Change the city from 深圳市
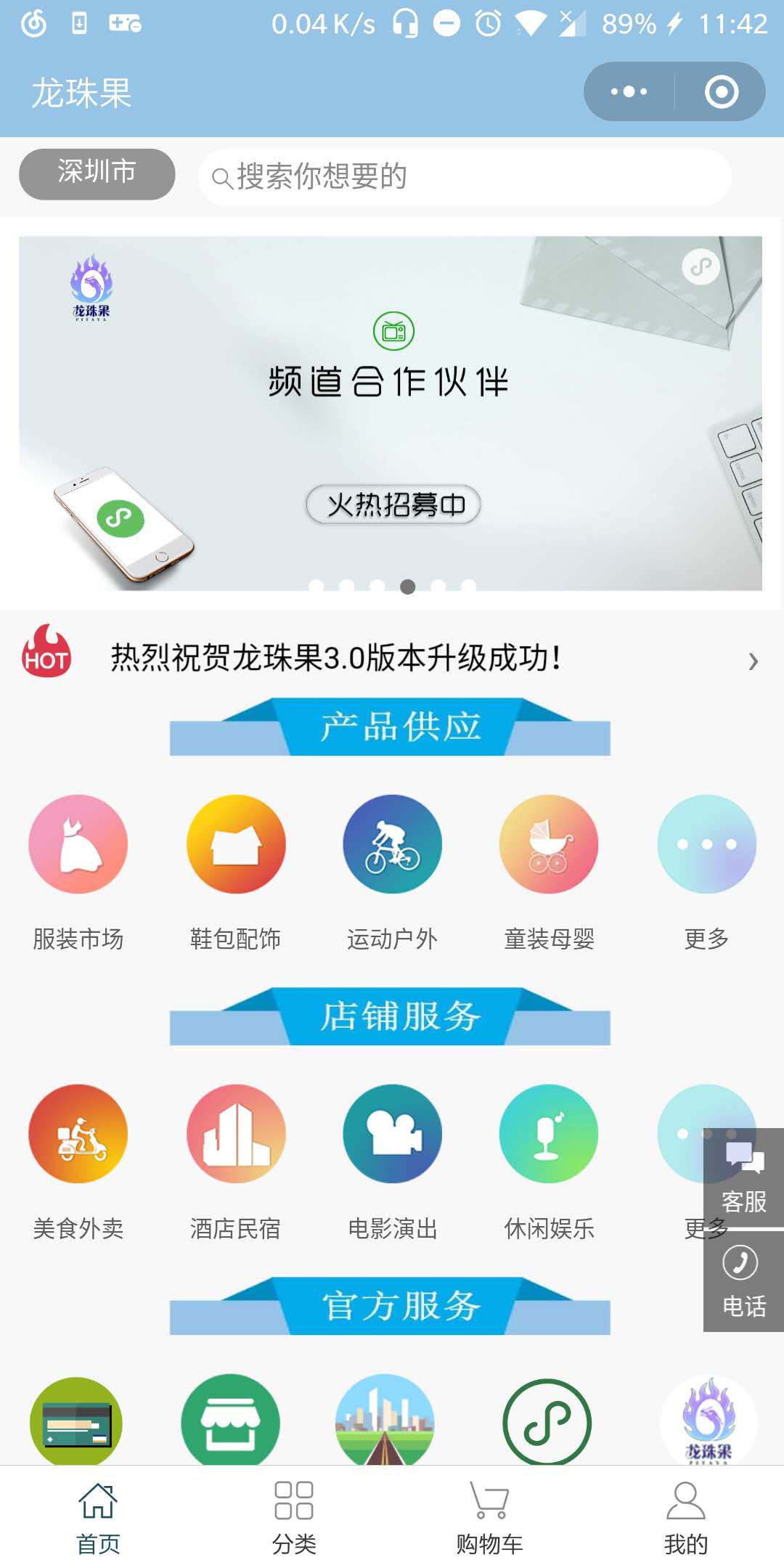 point(97,173)
